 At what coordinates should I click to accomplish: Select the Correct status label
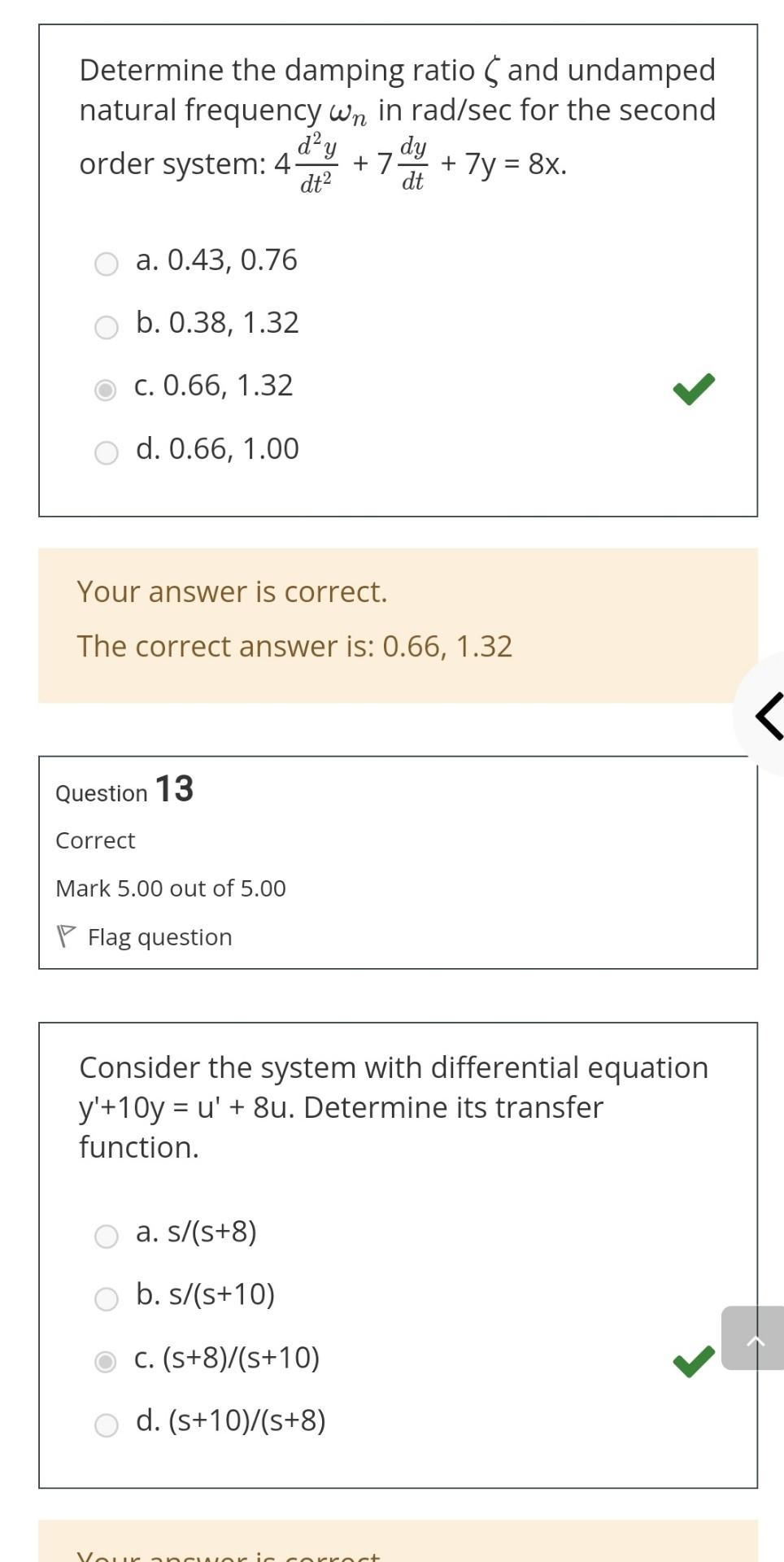[x=94, y=840]
